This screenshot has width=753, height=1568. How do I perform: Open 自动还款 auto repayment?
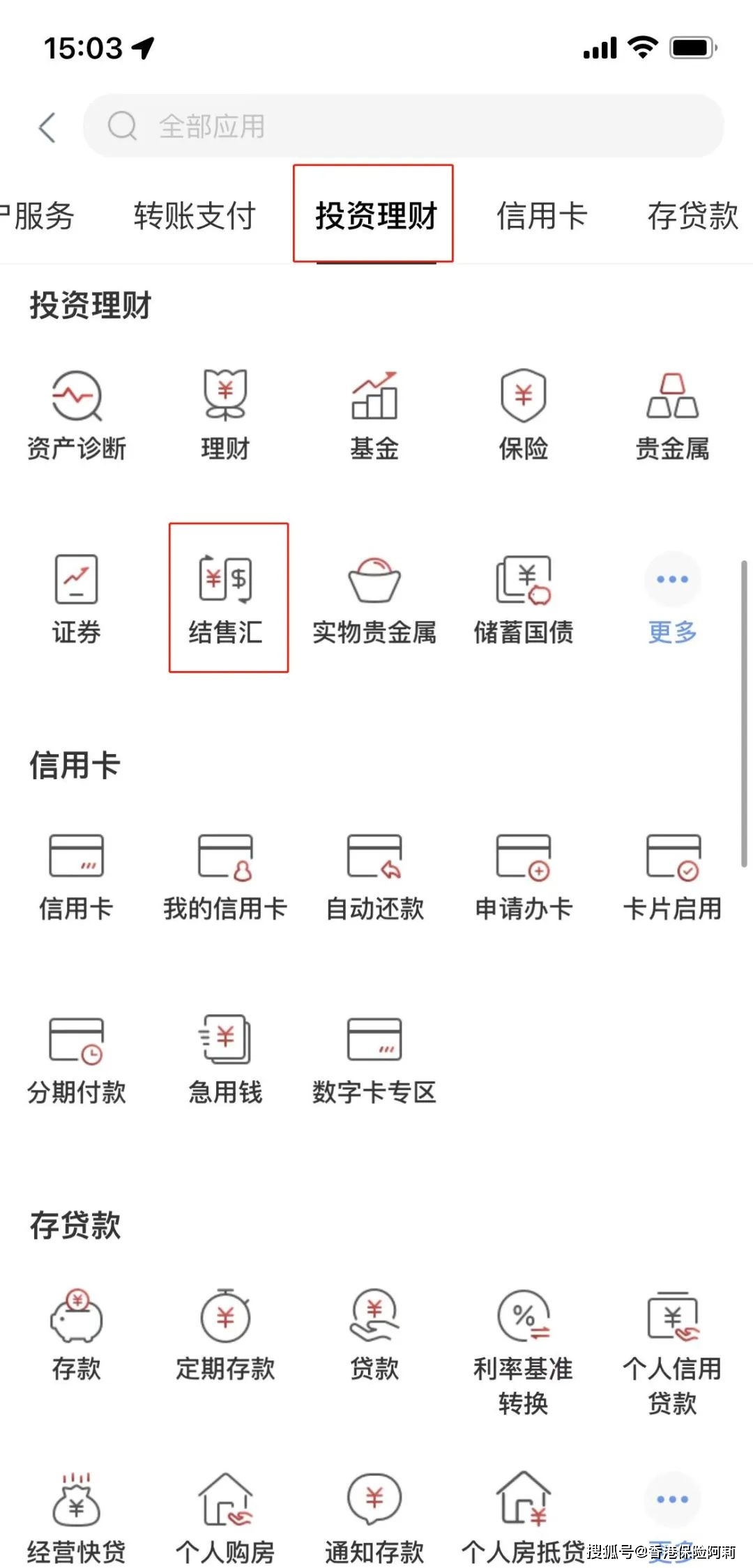374,875
